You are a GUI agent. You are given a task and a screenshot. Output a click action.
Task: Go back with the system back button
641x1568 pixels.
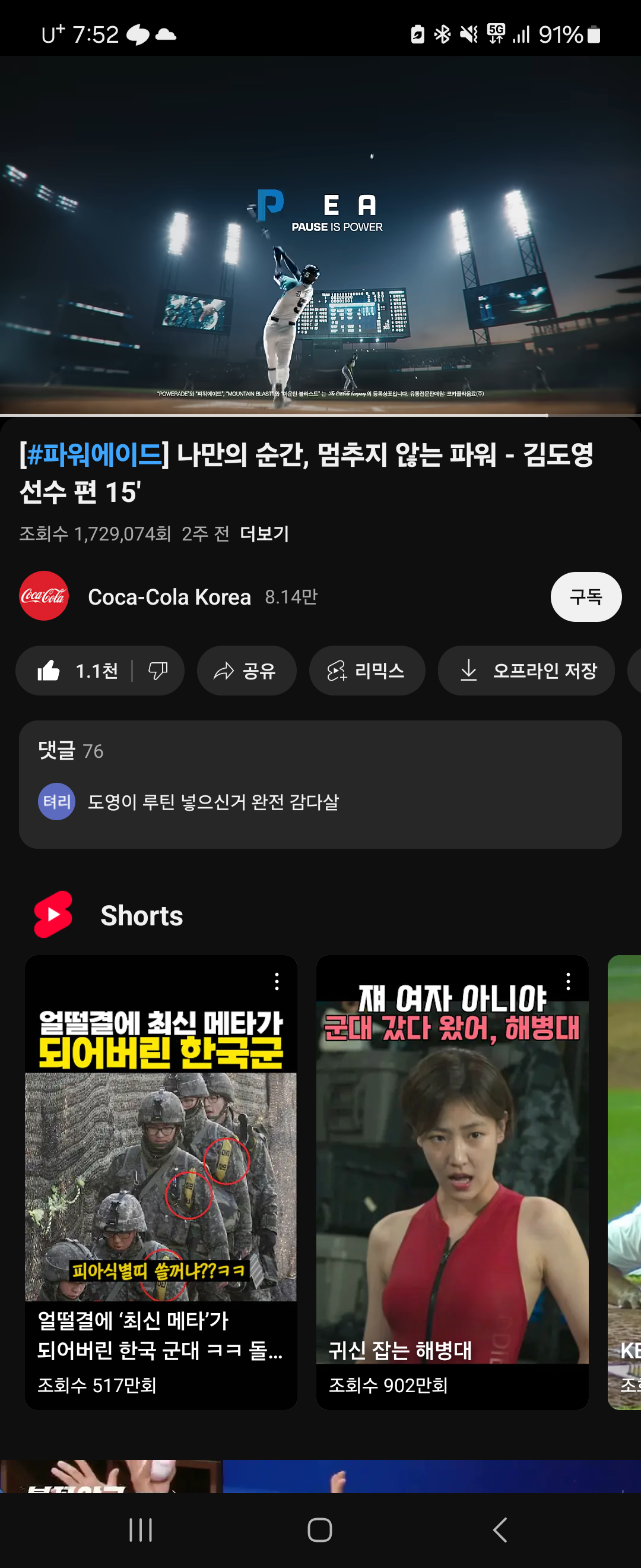[500, 1529]
